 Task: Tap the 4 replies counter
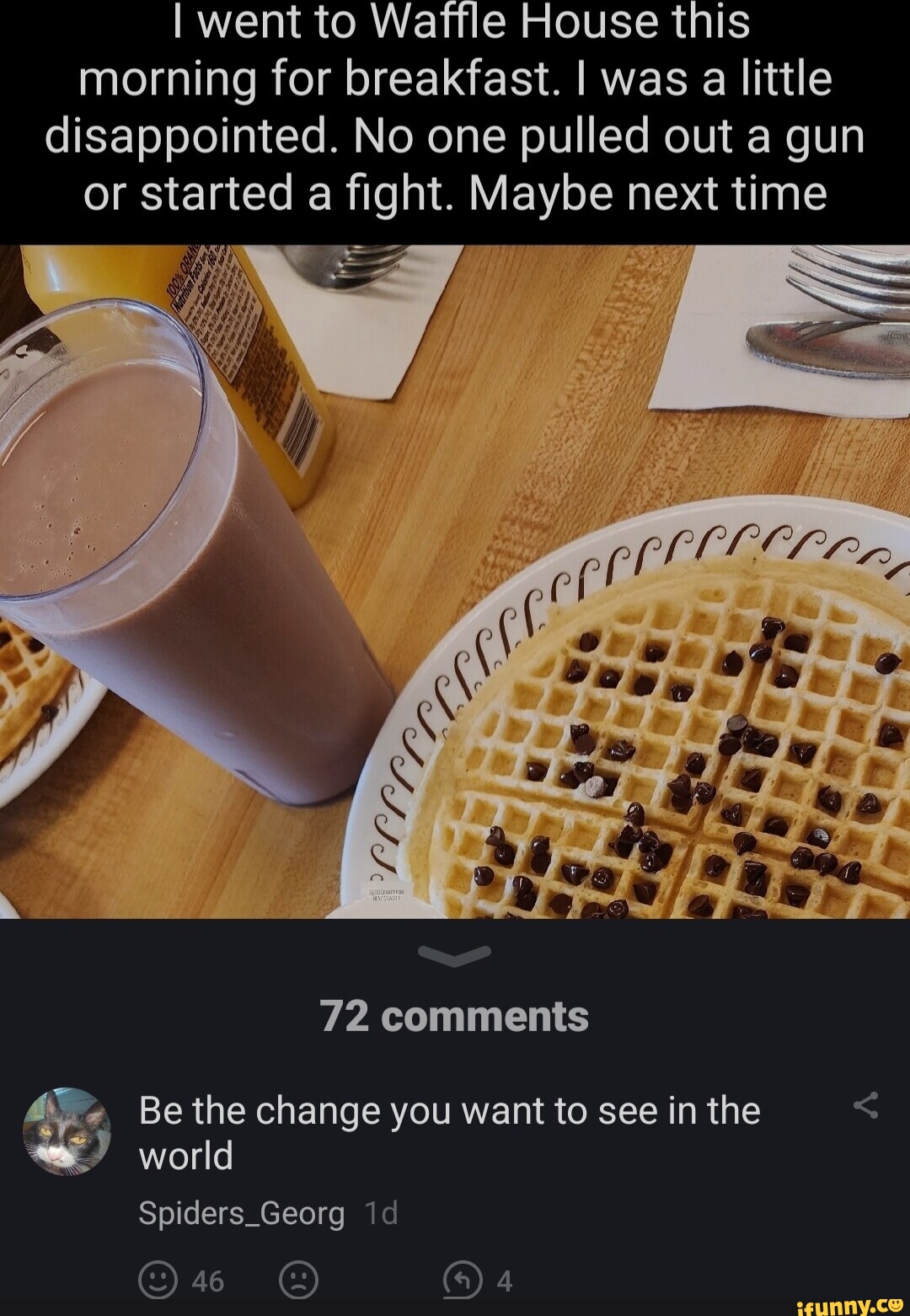504,1282
